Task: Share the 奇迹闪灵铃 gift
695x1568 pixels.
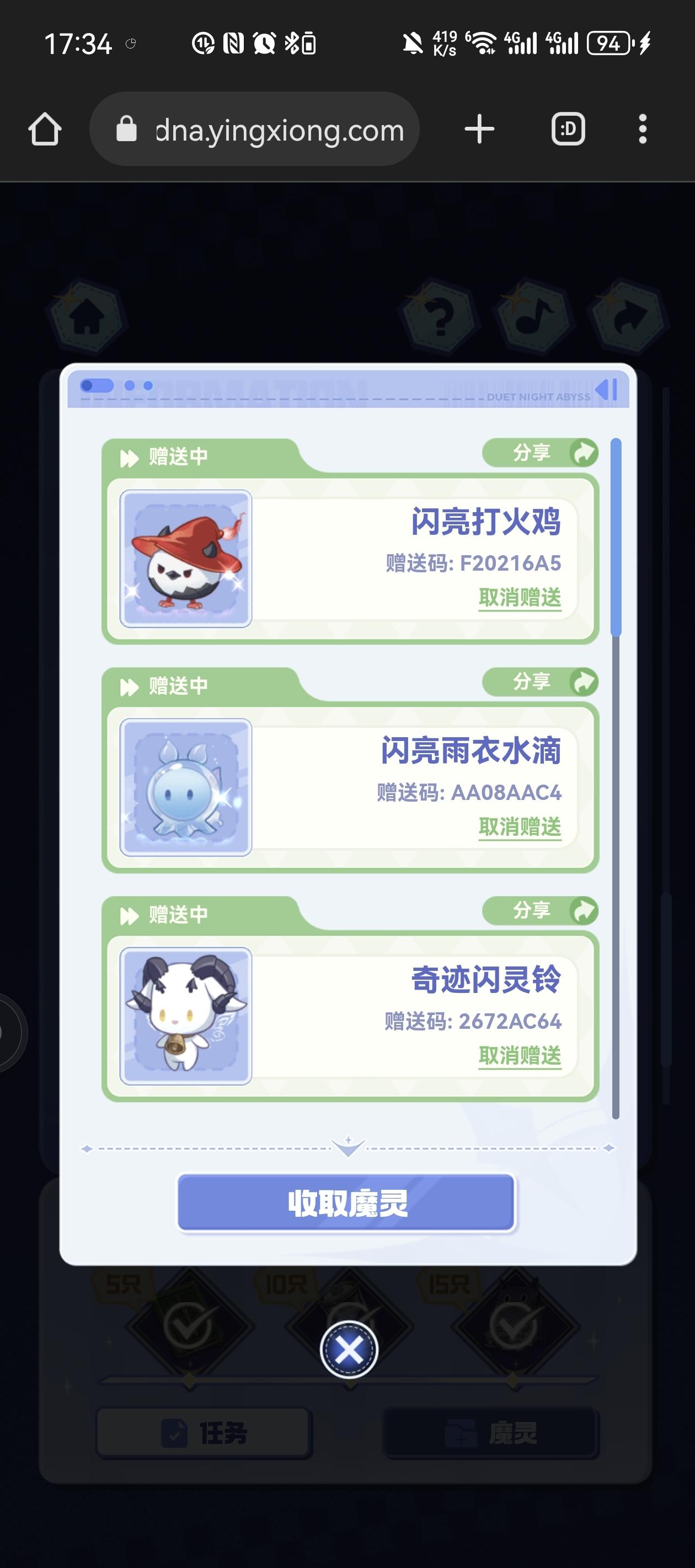Action: pyautogui.click(x=539, y=911)
